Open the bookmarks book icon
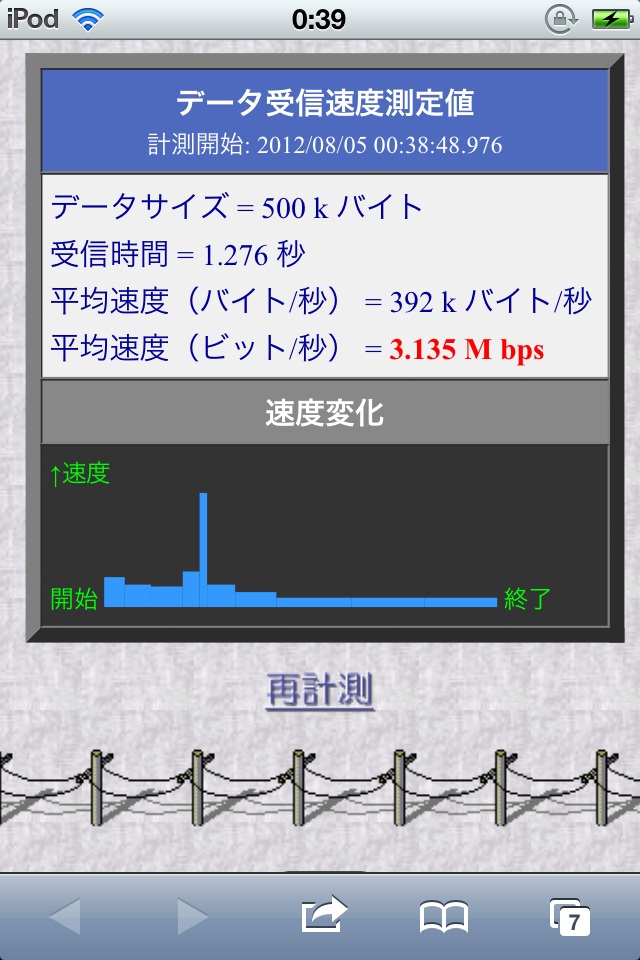 tap(443, 916)
